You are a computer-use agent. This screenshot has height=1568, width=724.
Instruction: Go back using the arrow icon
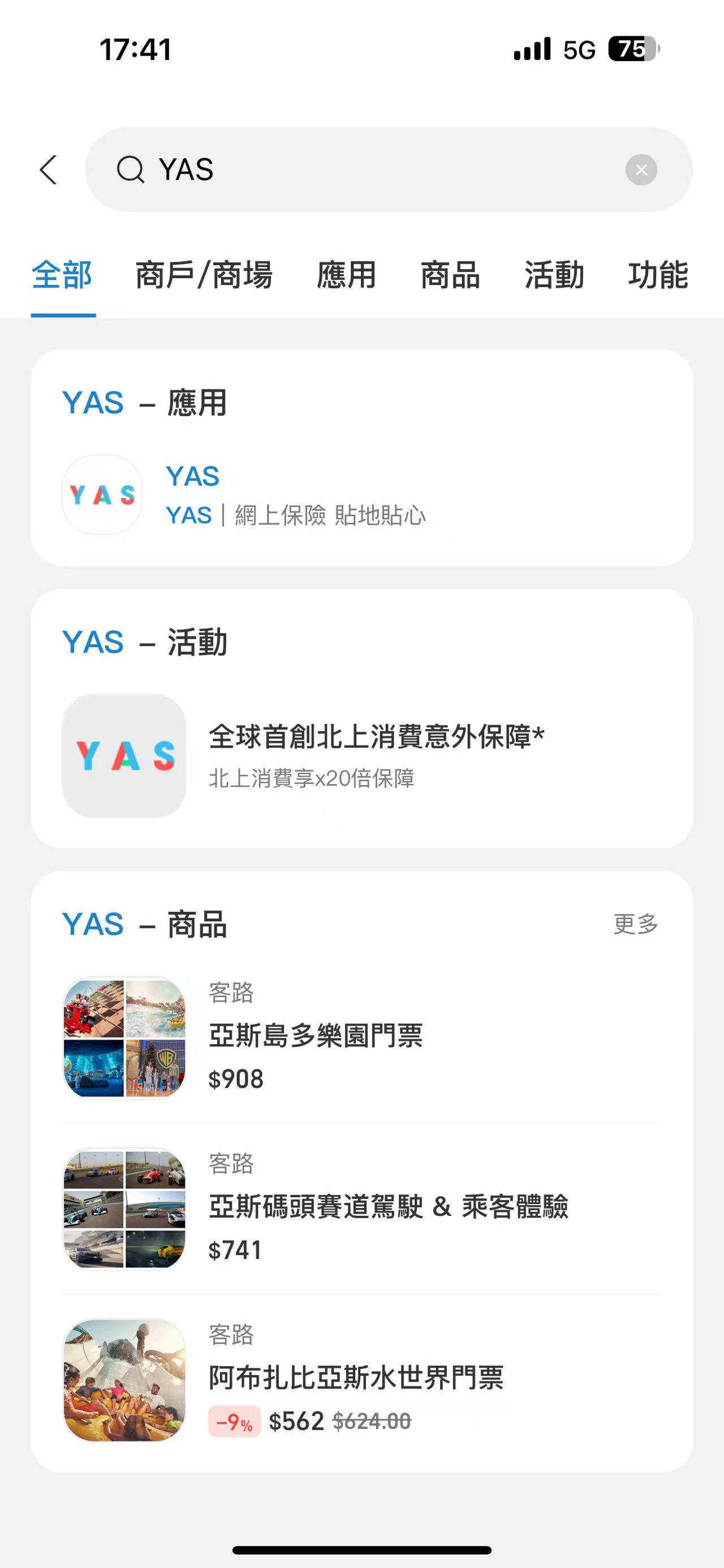click(49, 169)
